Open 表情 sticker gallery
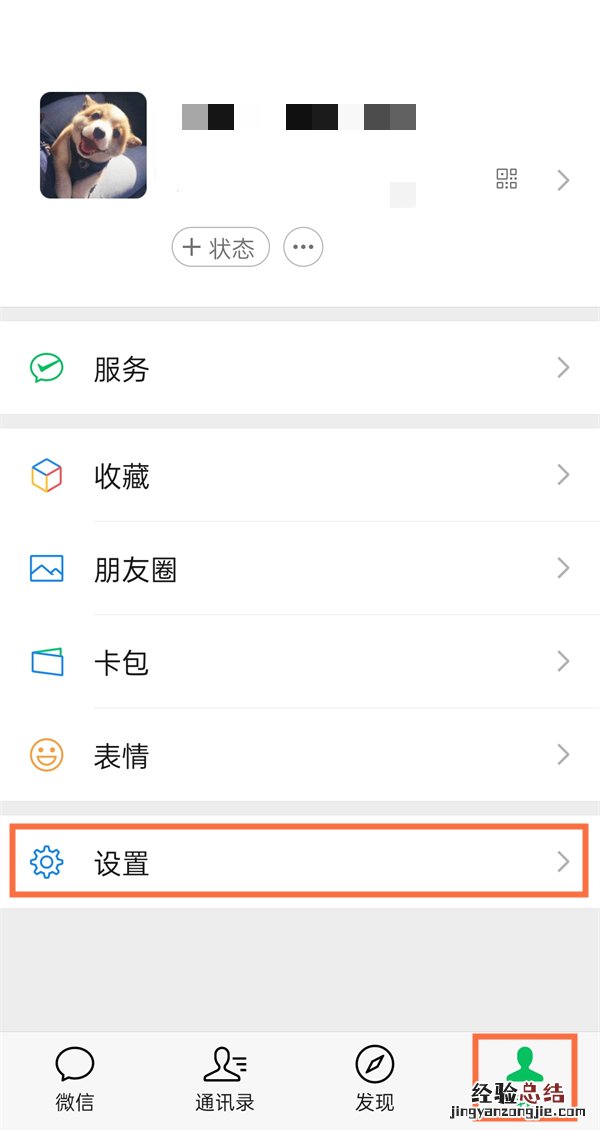600x1130 pixels. [x=300, y=755]
